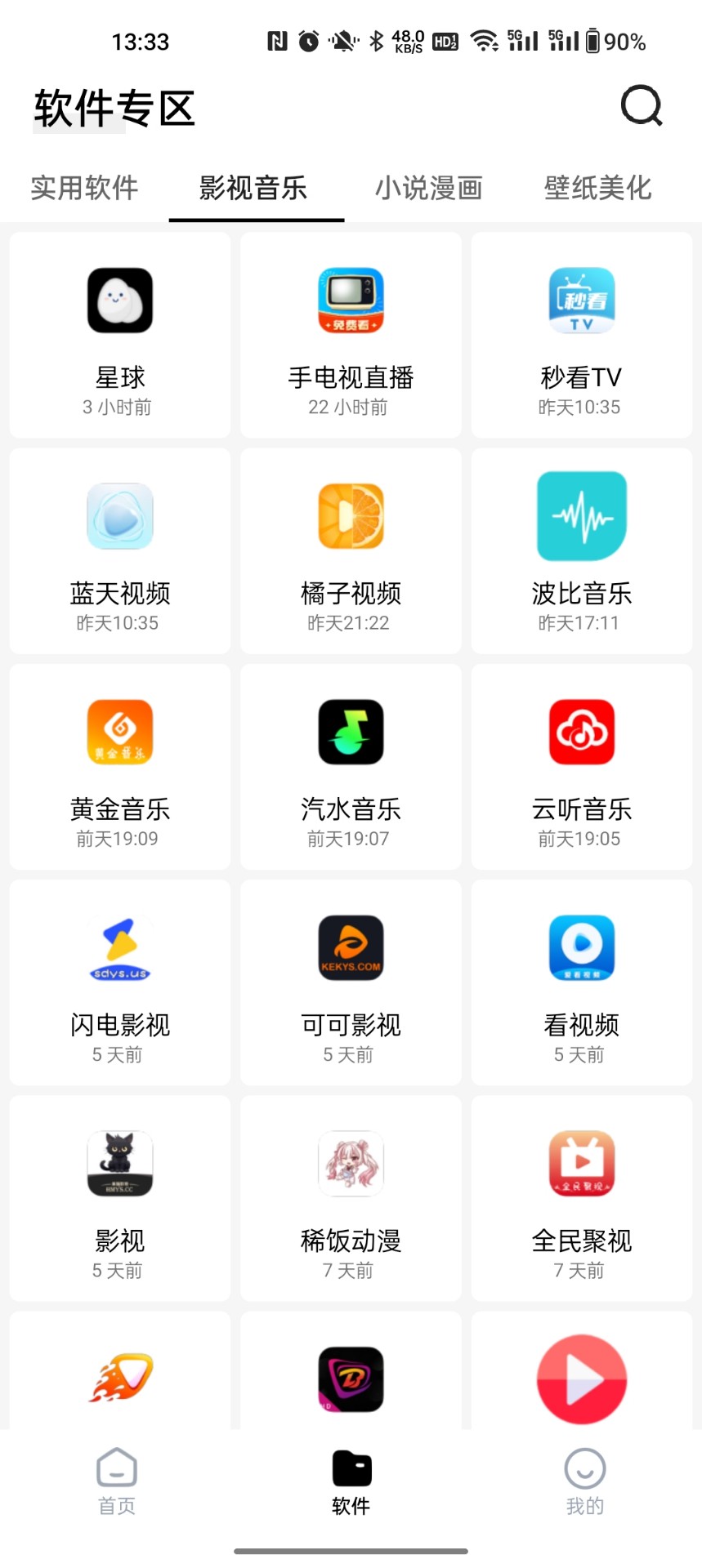
Task: Select the 橘子视频 orange icon
Action: click(350, 516)
